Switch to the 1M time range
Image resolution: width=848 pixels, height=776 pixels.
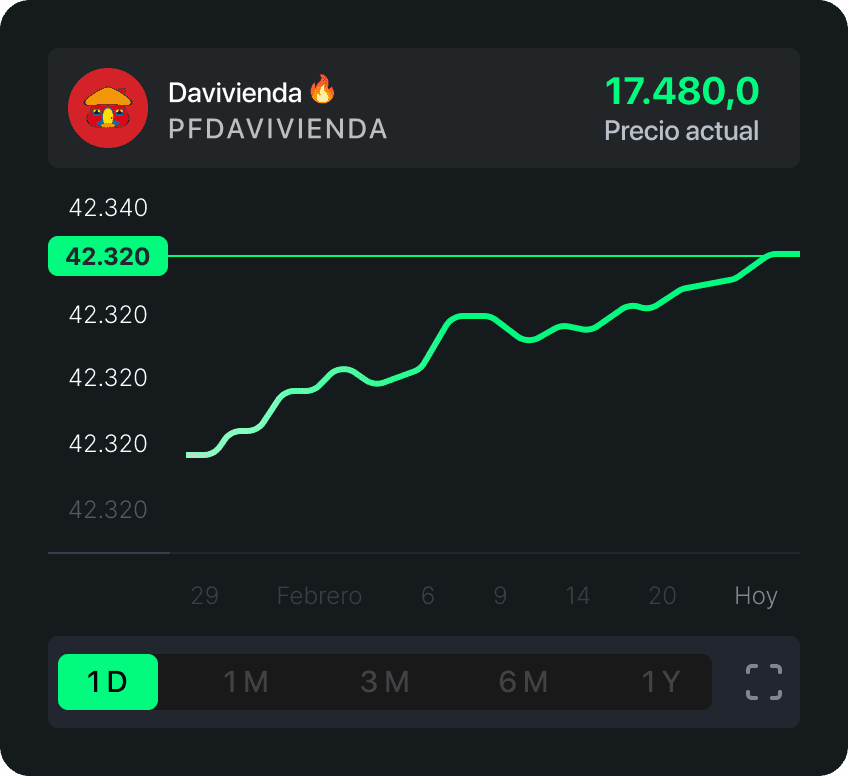pos(246,681)
